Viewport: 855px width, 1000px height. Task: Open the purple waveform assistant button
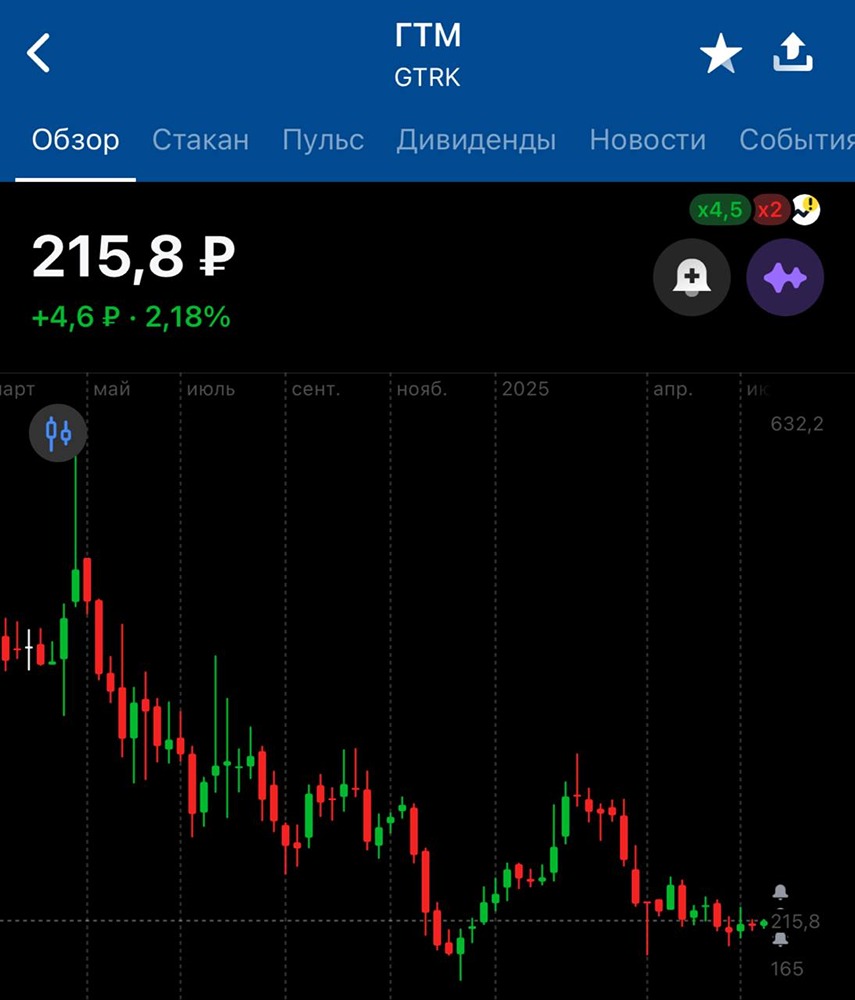785,278
